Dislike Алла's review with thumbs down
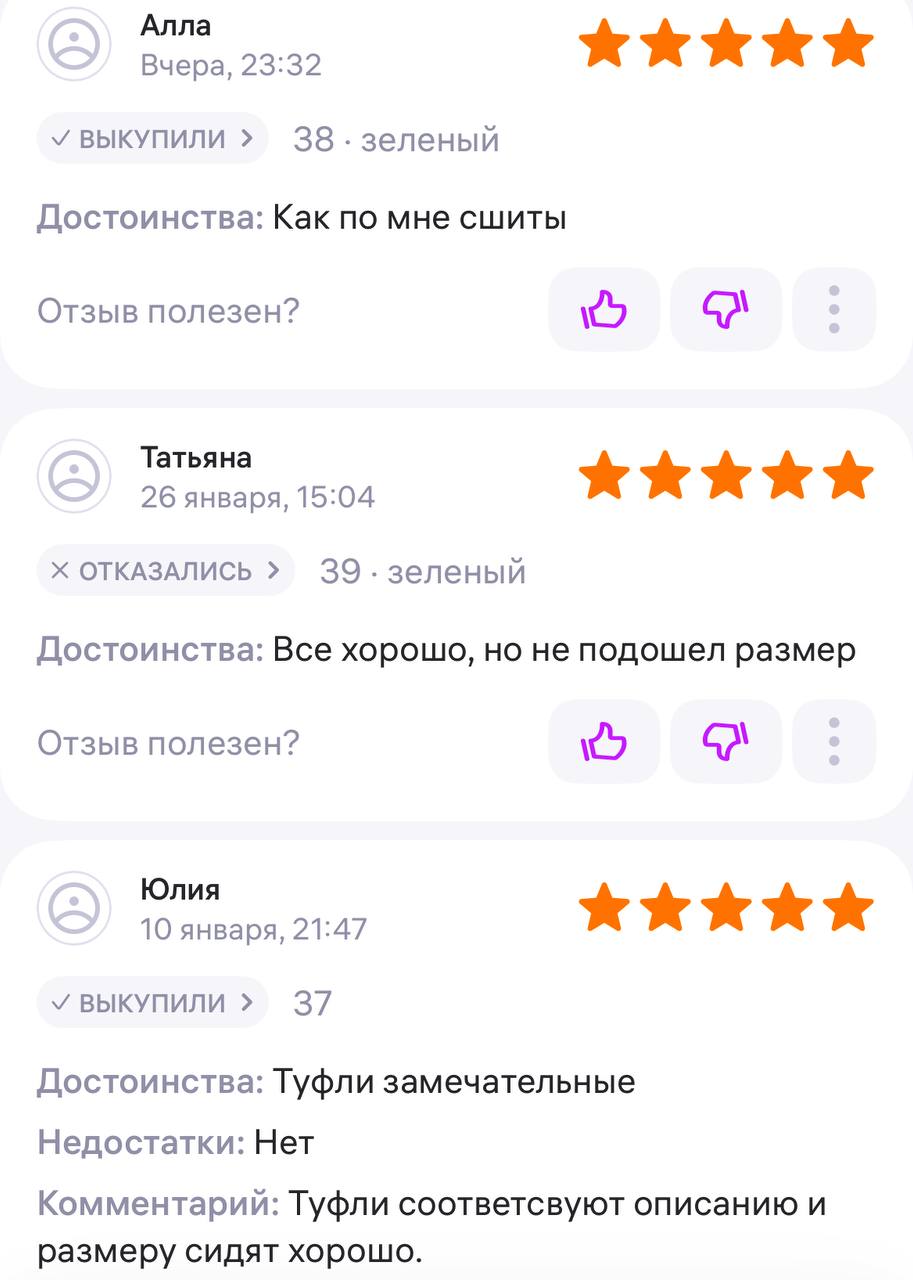This screenshot has height=1280, width=913. pos(726,310)
